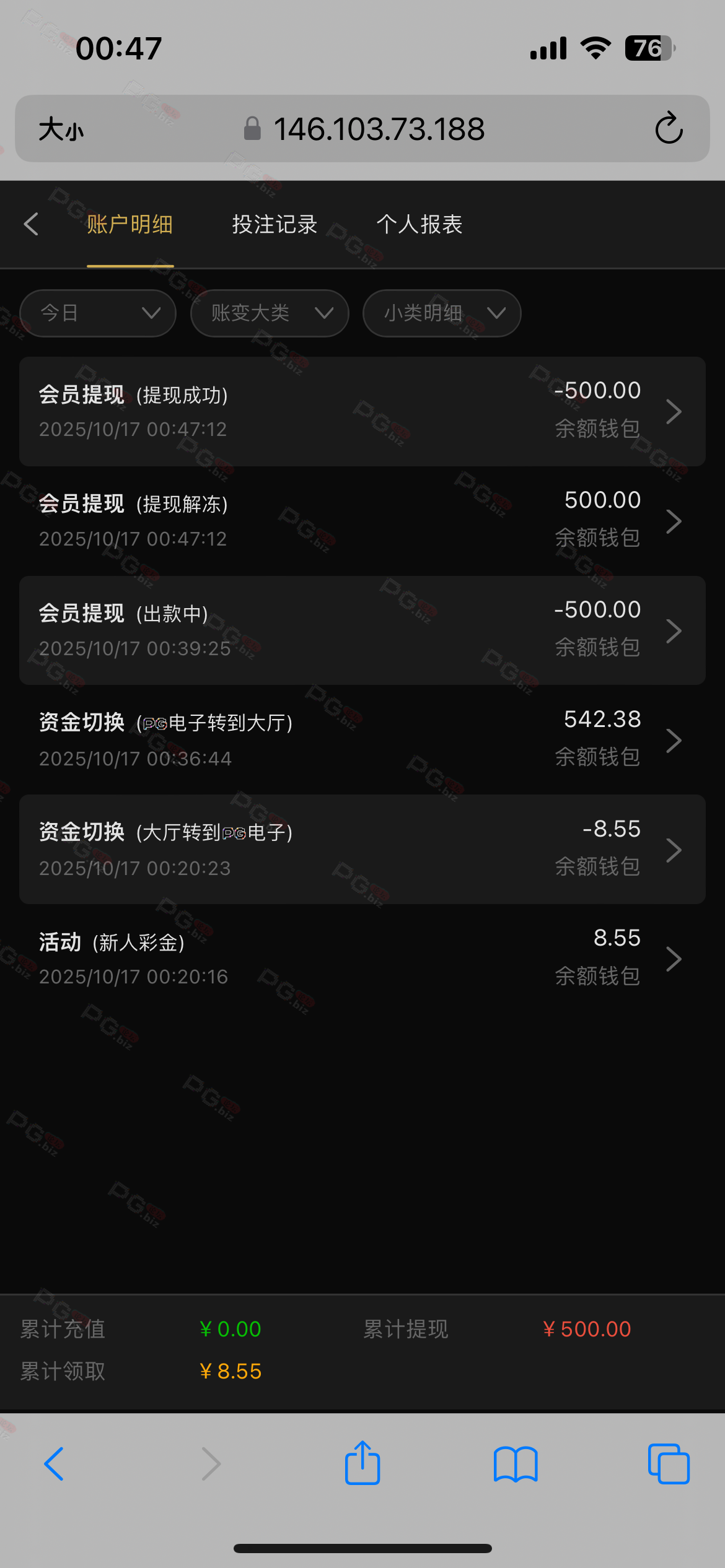
Task: Switch to the 个人报表 tab
Action: coord(420,224)
